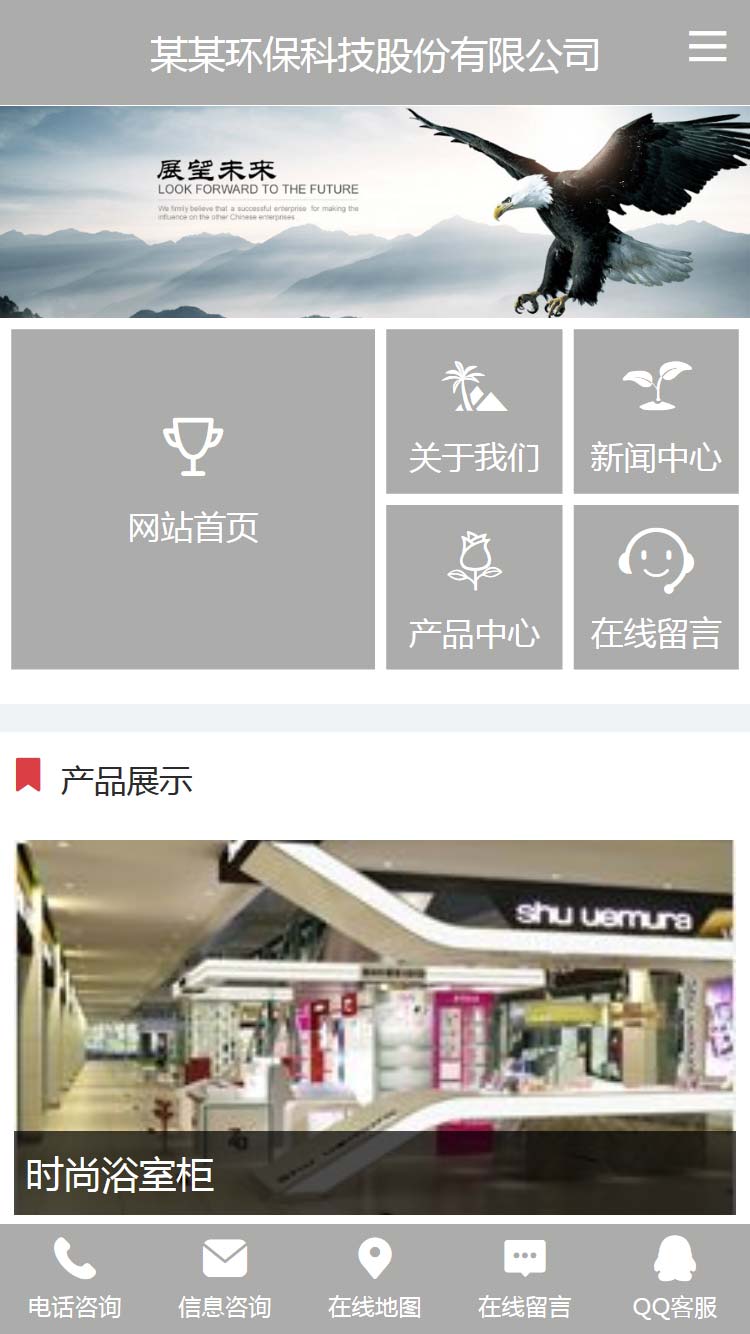This screenshot has height=1334, width=750.
Task: Open 在线地图 in bottom bar
Action: coord(375,1278)
